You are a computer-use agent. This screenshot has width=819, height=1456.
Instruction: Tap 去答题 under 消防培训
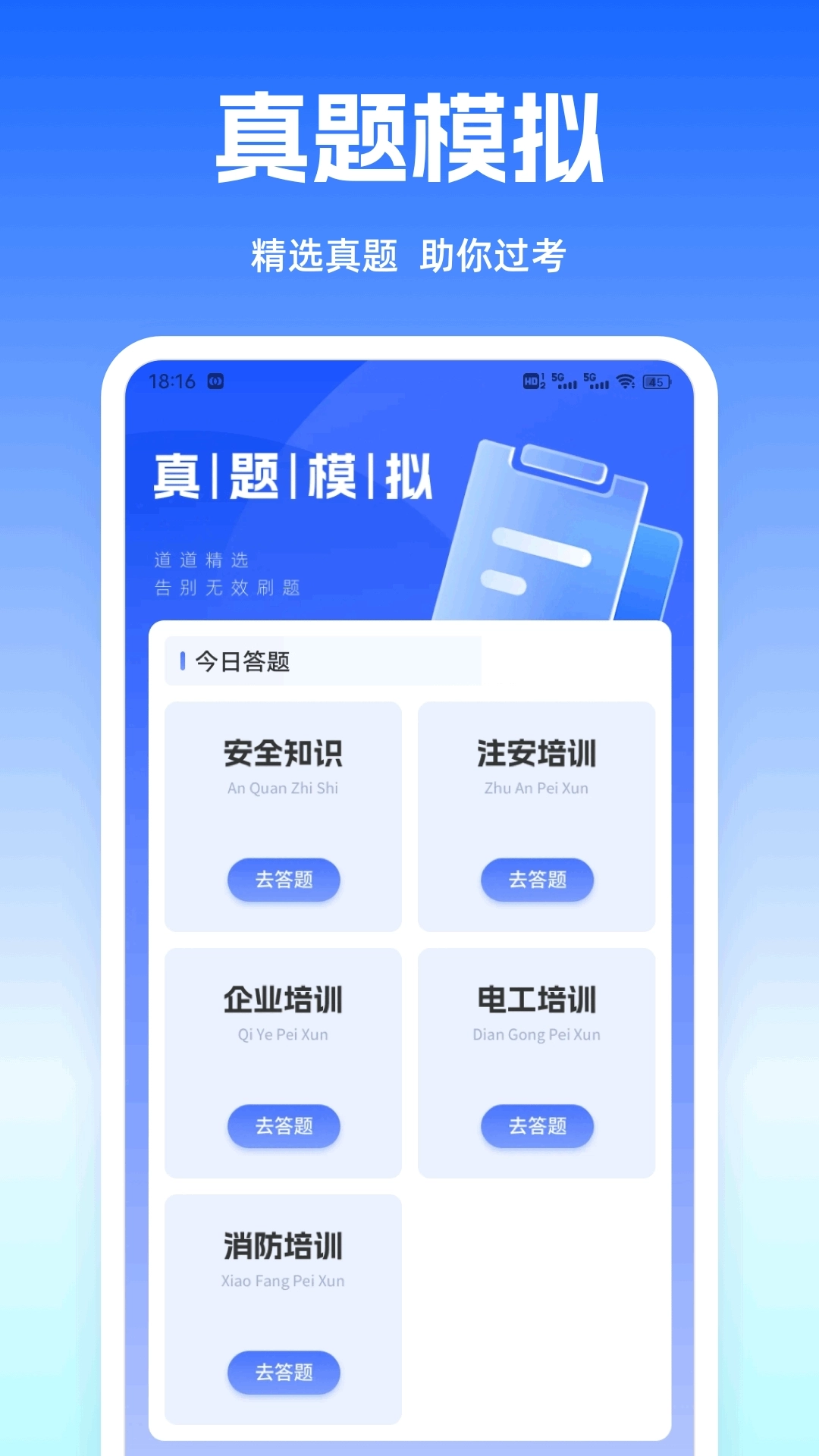(284, 1373)
